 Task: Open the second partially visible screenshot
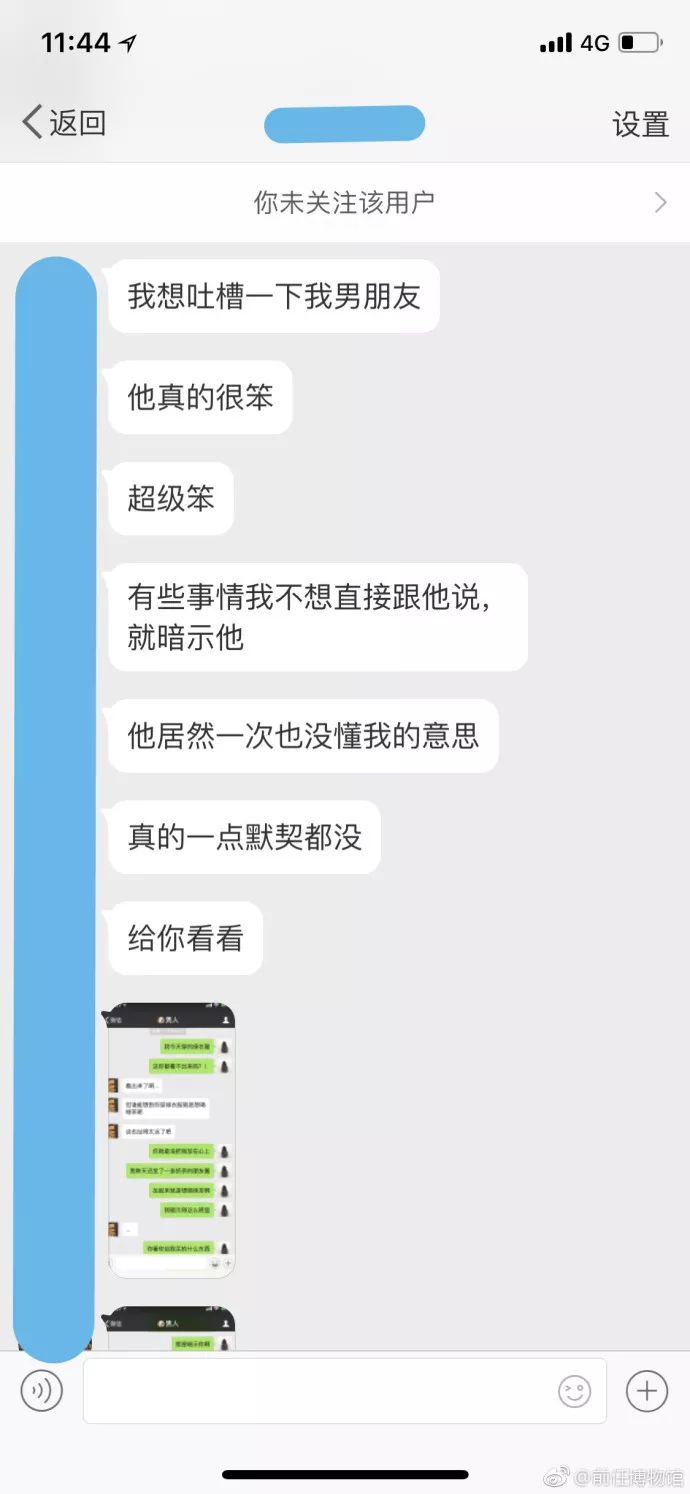pos(172,1328)
